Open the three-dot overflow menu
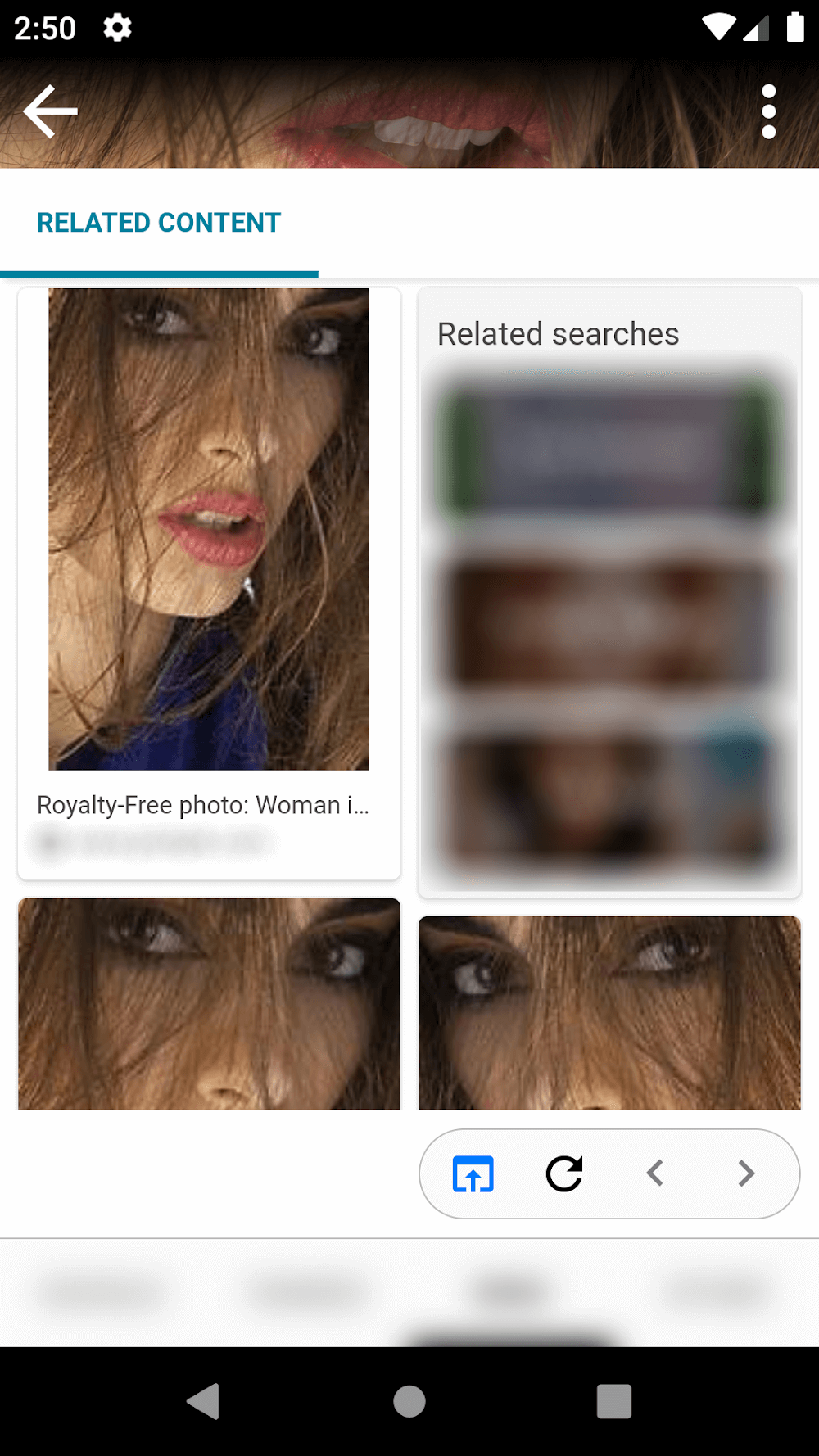Screen dimensions: 819x1456 768,111
